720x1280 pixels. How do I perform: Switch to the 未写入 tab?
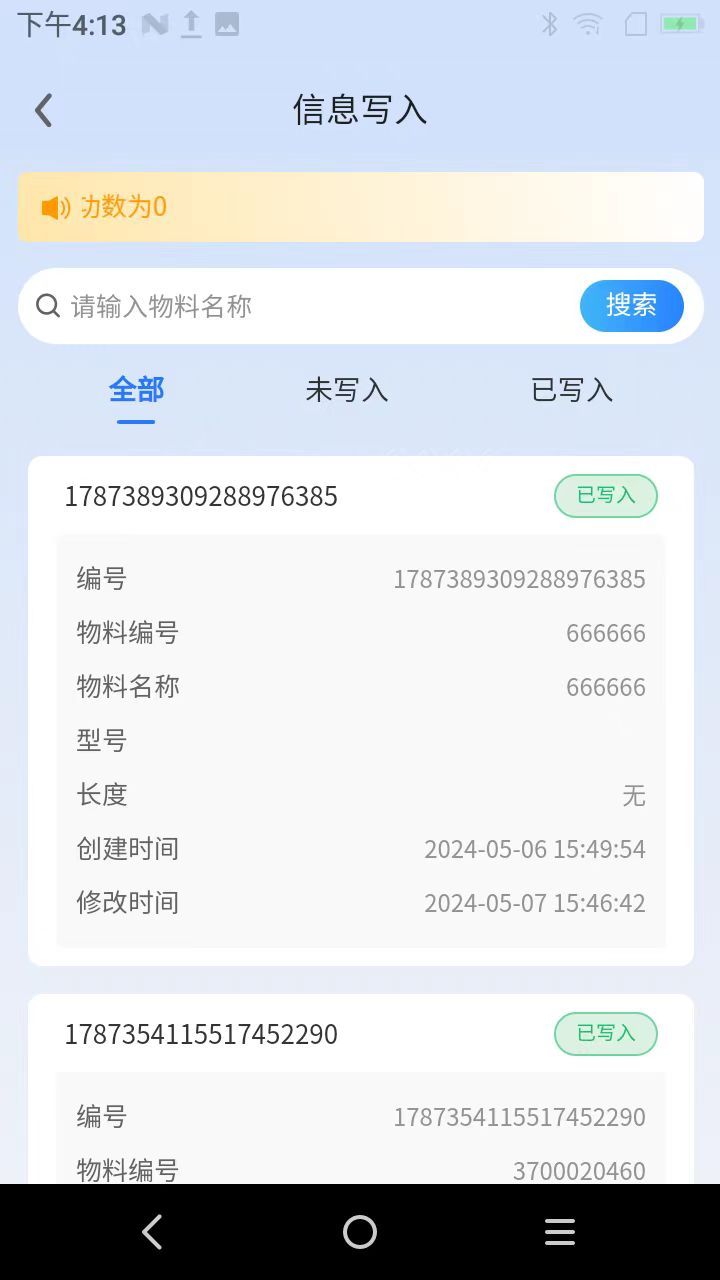[346, 391]
